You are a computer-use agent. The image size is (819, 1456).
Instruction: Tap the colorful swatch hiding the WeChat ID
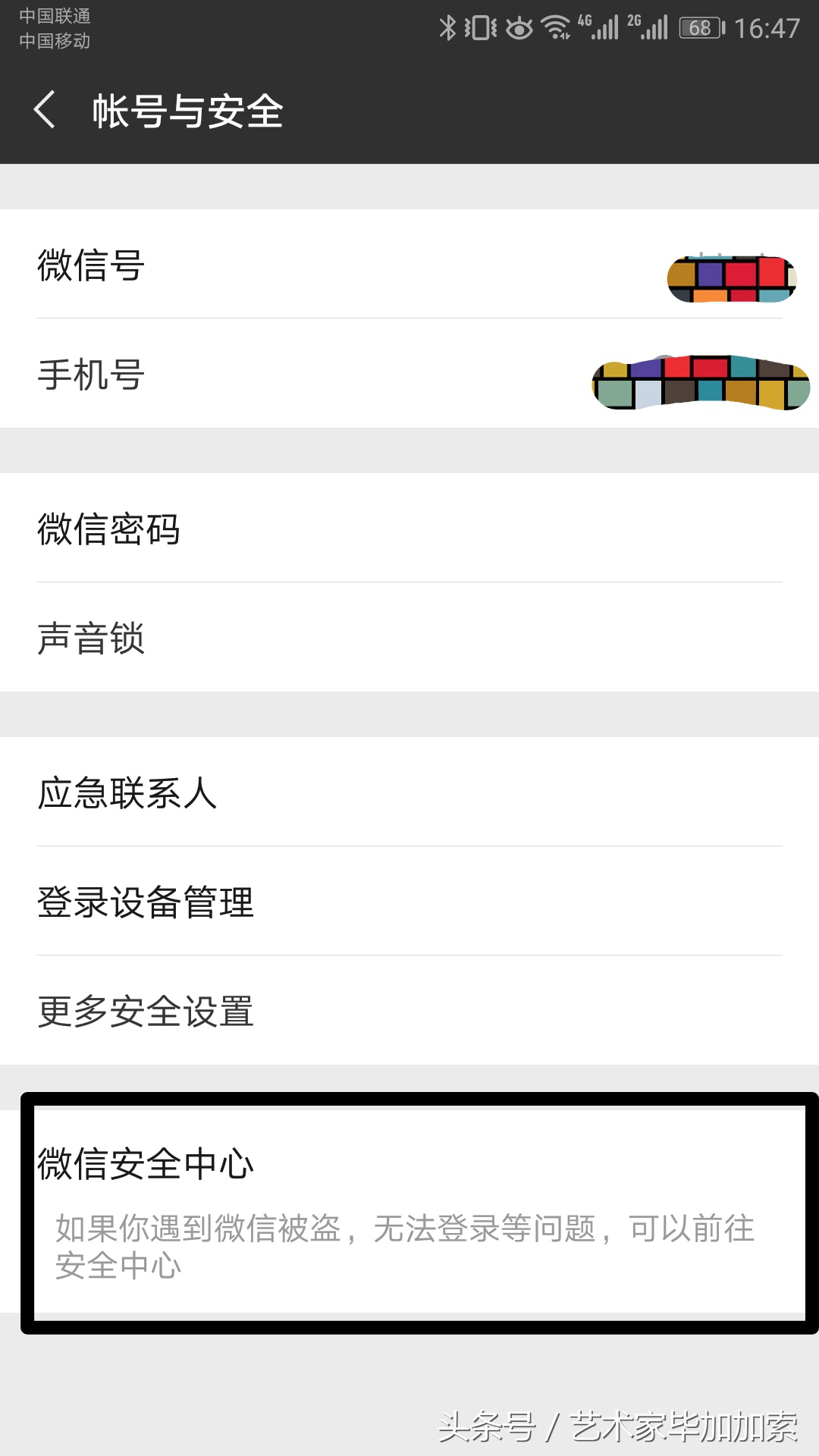coord(730,279)
